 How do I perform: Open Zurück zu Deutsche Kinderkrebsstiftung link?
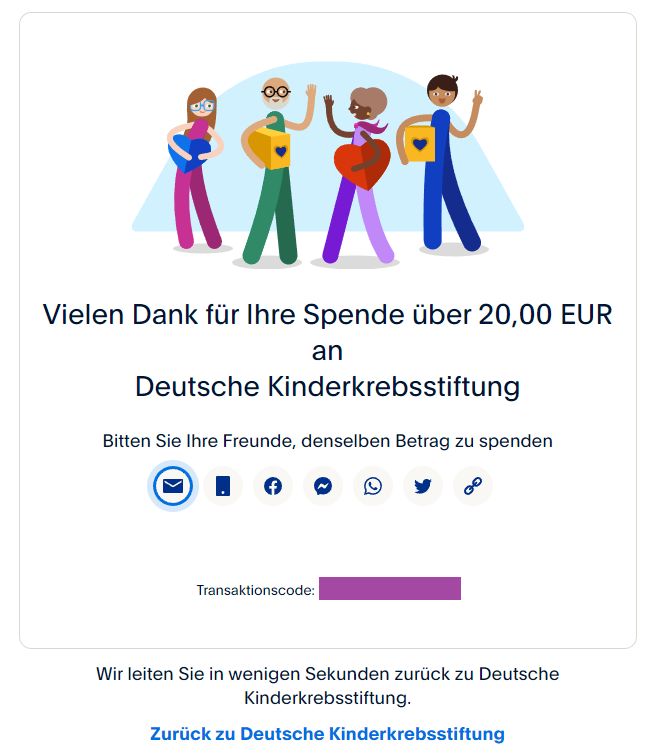click(x=327, y=733)
